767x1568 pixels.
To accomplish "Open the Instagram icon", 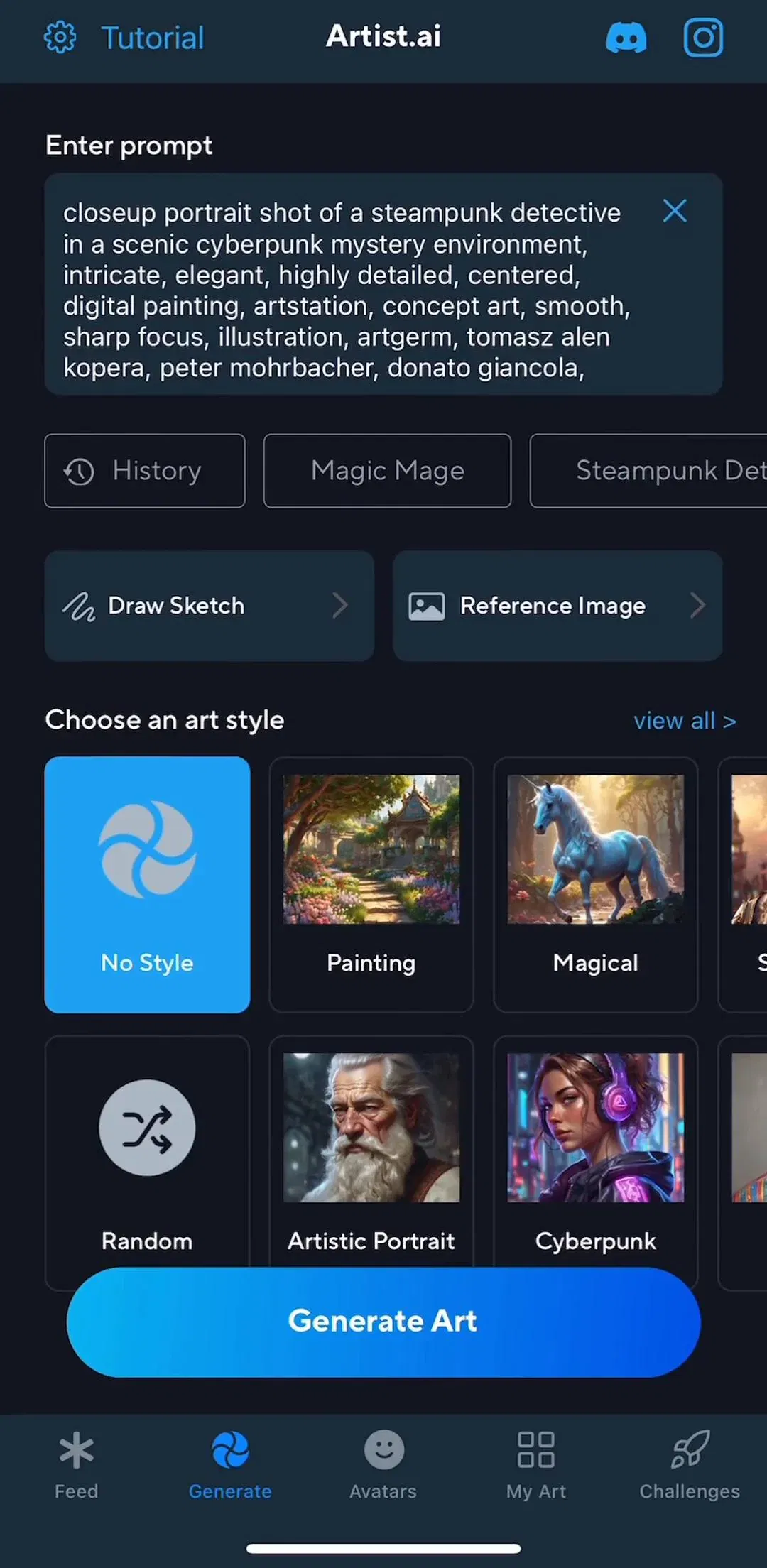I will point(703,37).
